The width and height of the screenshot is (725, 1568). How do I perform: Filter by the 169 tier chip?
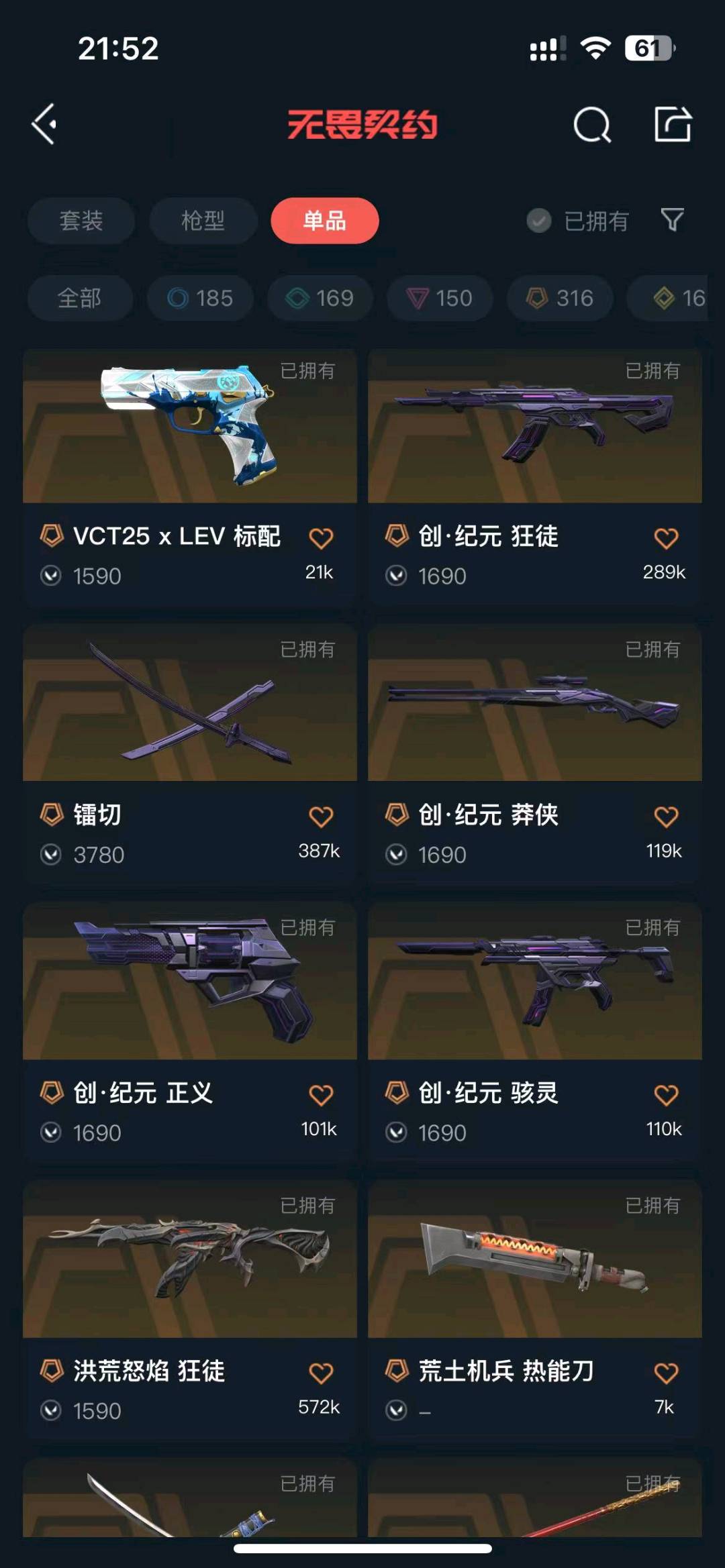click(320, 298)
